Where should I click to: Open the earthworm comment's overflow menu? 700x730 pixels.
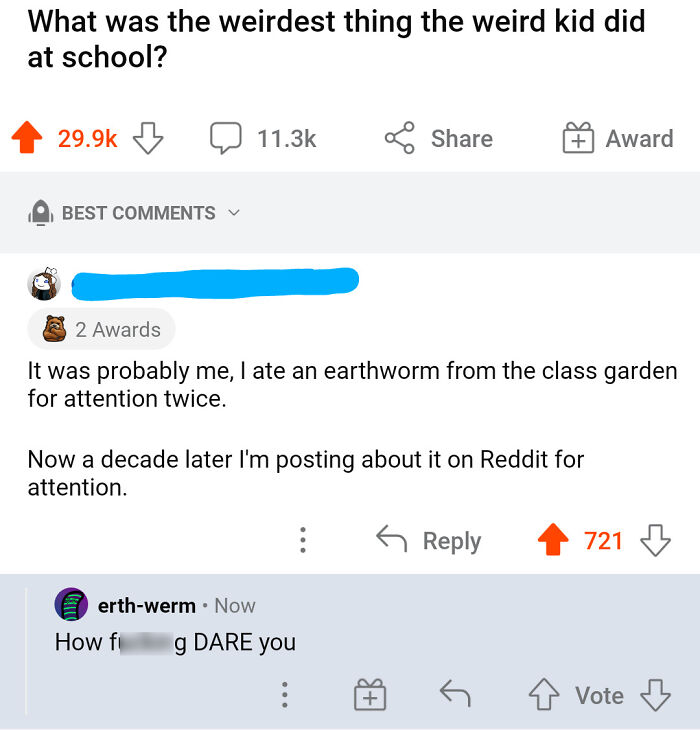(302, 541)
